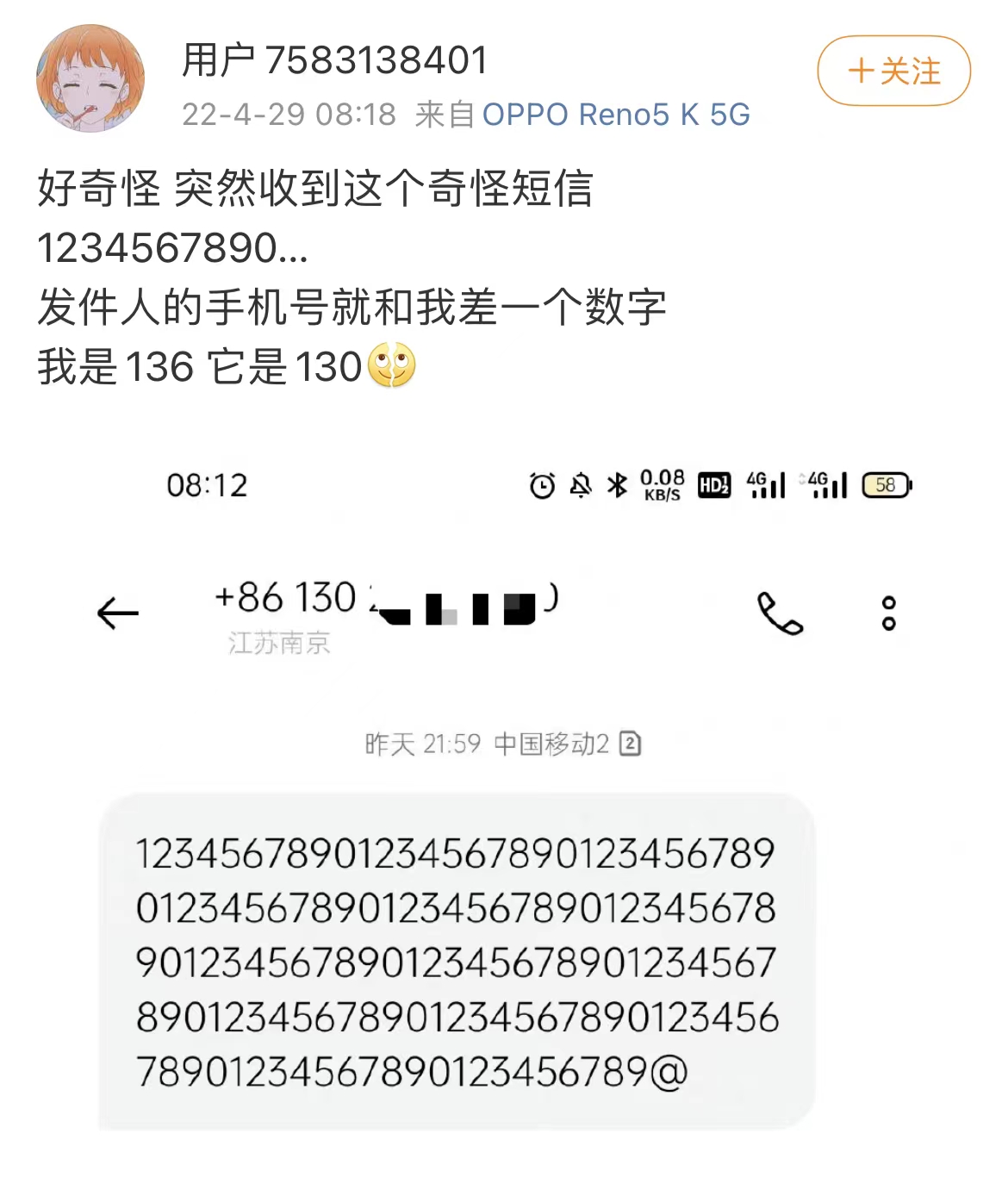Open the poster's profile avatar
1008x1183 pixels.
click(90, 78)
